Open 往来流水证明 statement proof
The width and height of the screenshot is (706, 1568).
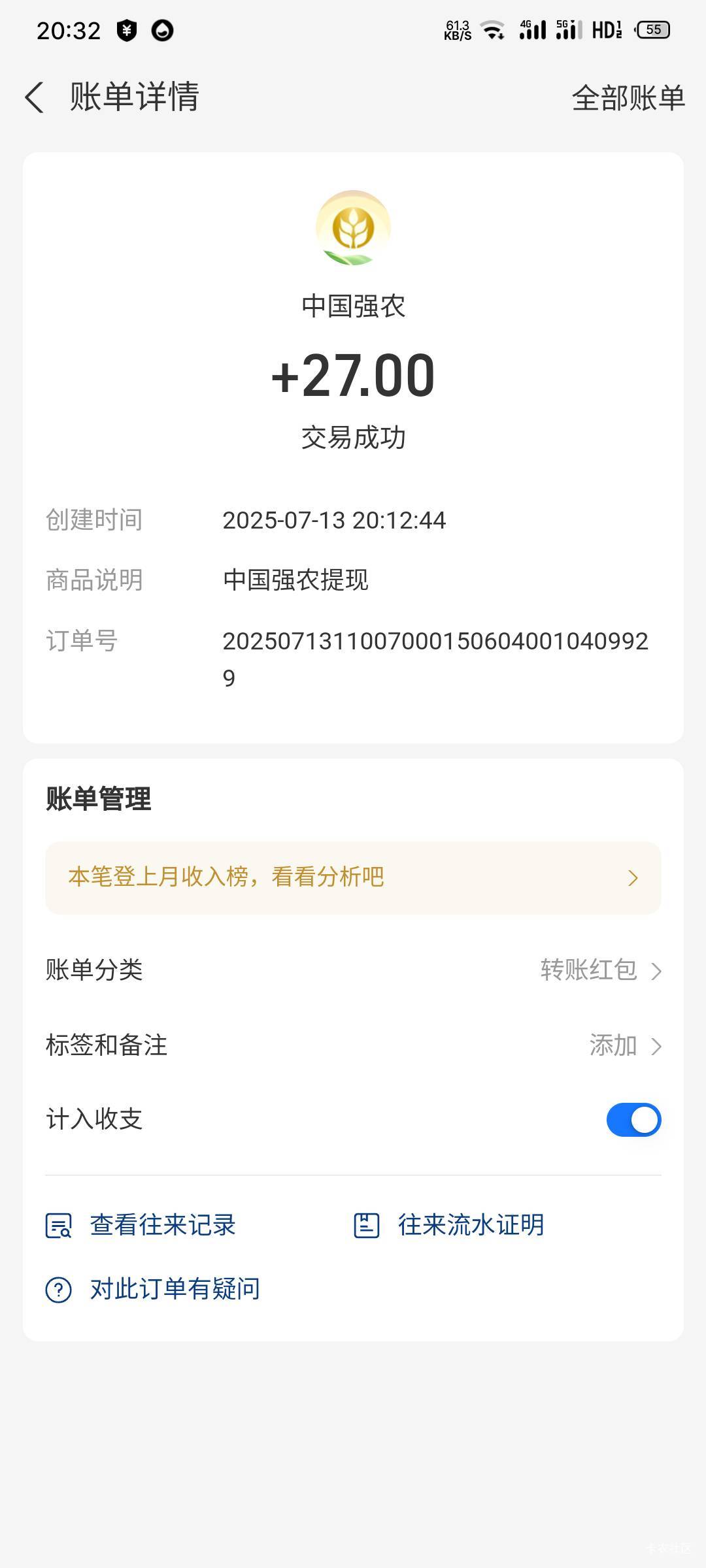click(448, 1225)
